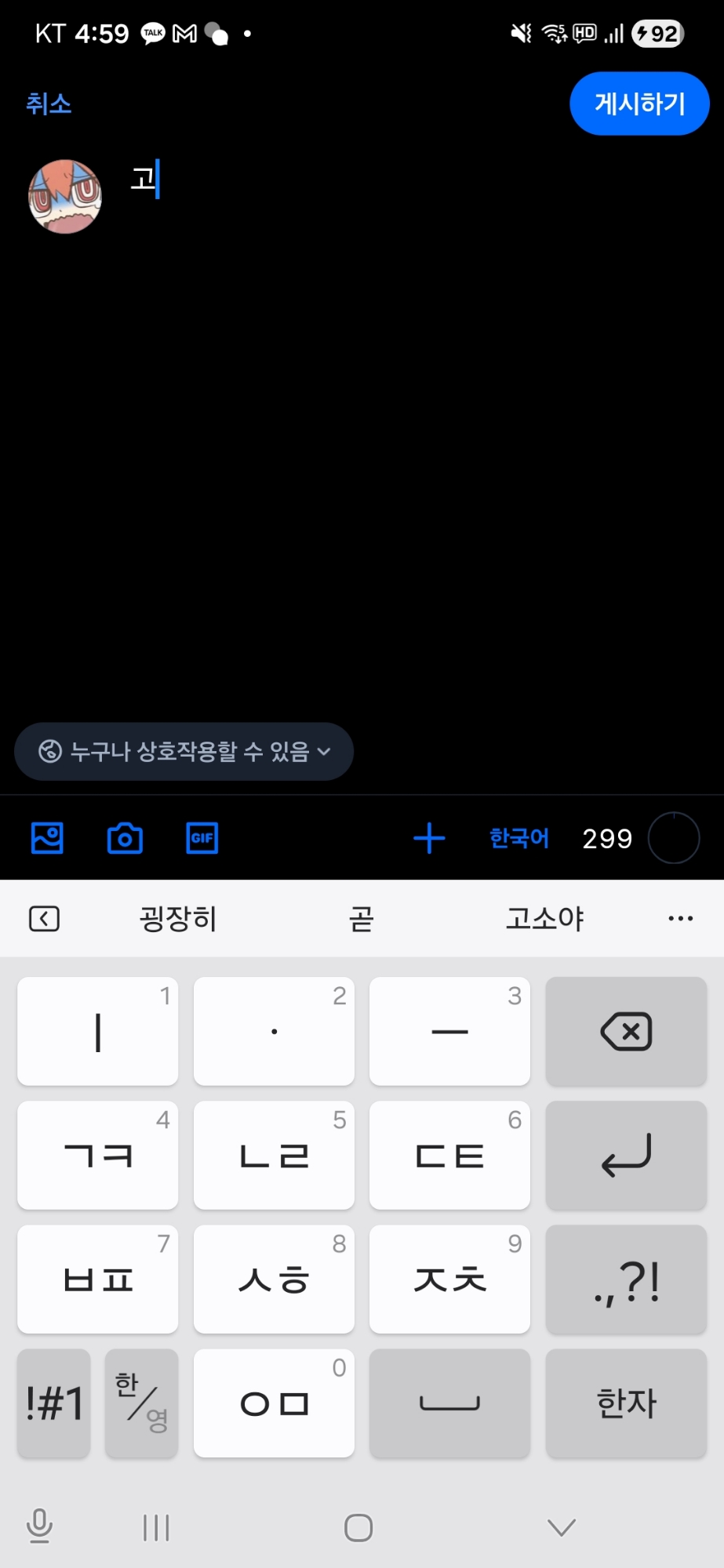Screen dimensions: 724x1568
Task: Open the reply permission selector 누구나 상호작용할 수 있음
Action: (184, 751)
